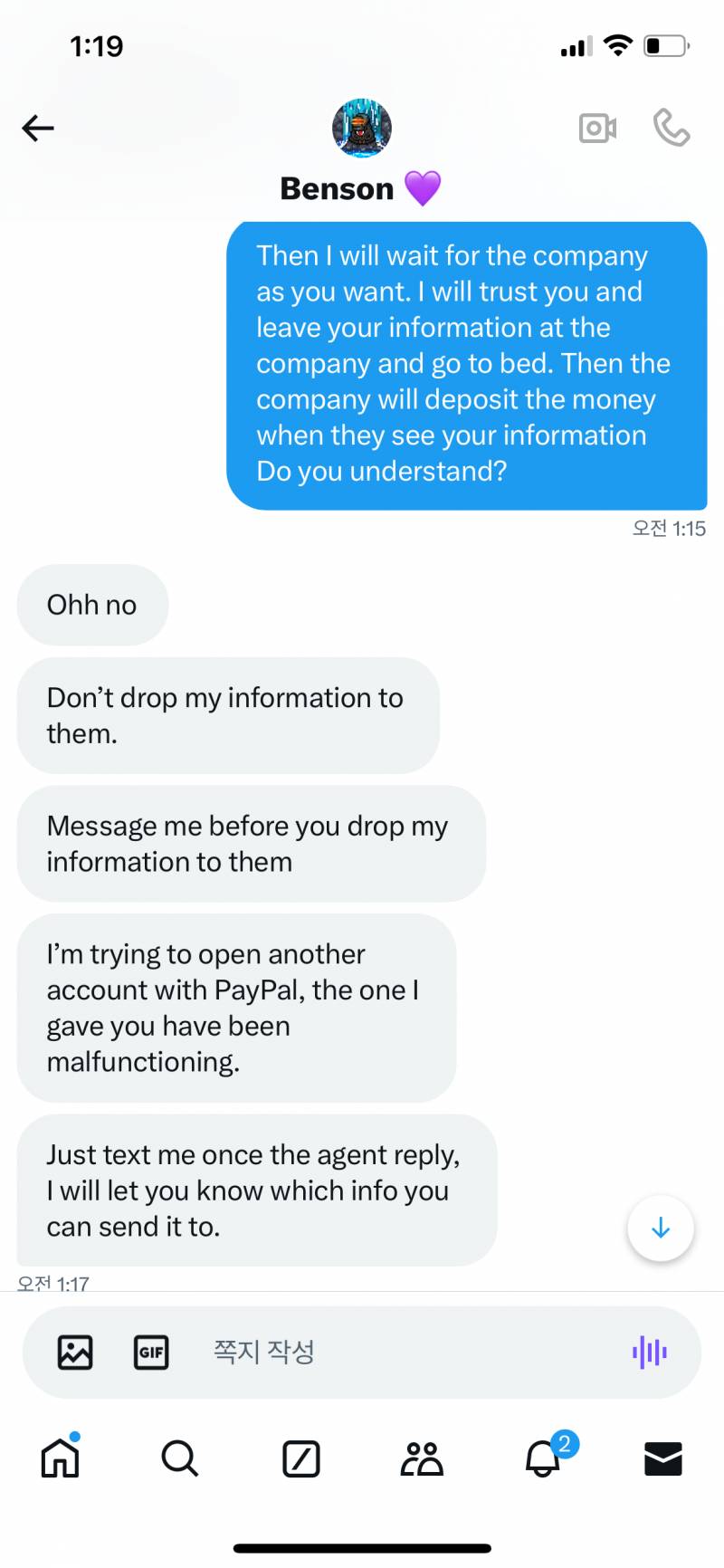Image resolution: width=724 pixels, height=1568 pixels.
Task: Open the Search tab
Action: point(180,1458)
